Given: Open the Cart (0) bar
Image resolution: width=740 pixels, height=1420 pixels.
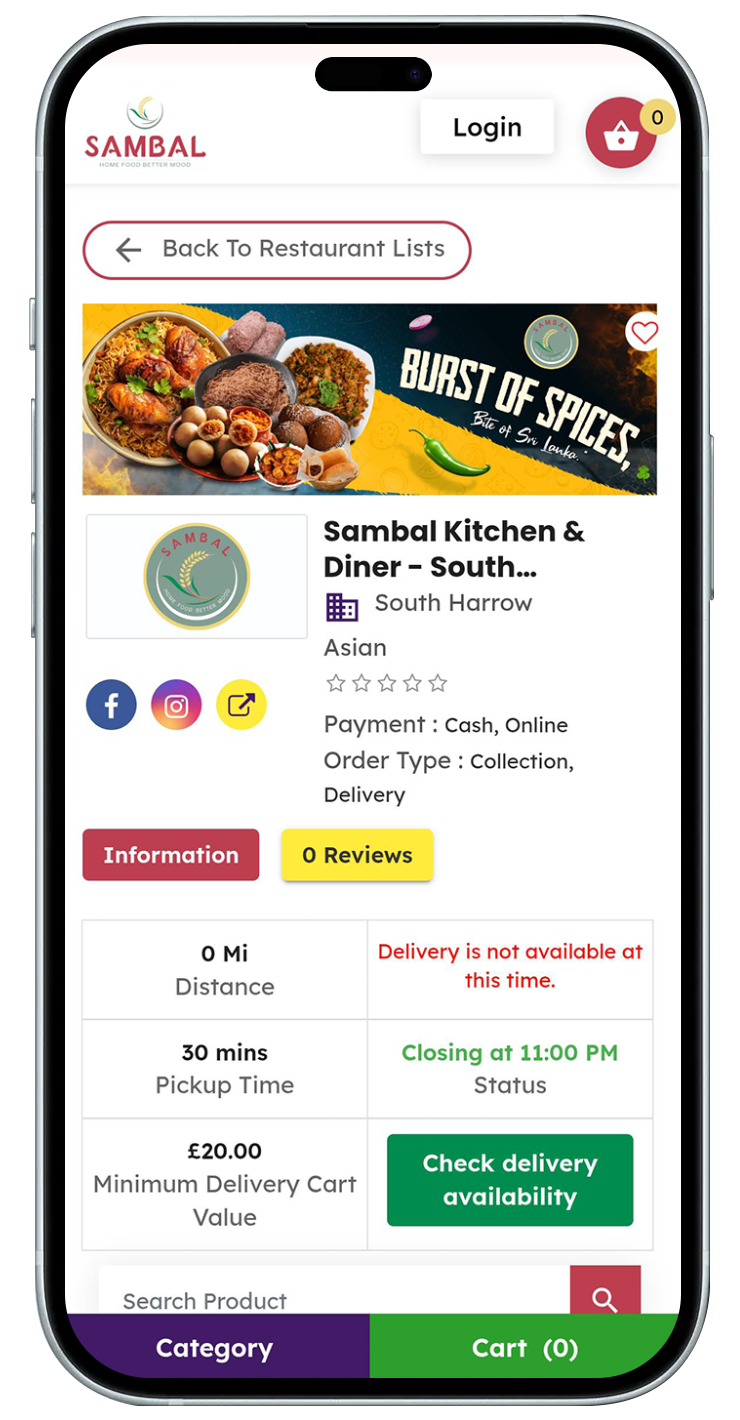Looking at the screenshot, I should pyautogui.click(x=525, y=1348).
